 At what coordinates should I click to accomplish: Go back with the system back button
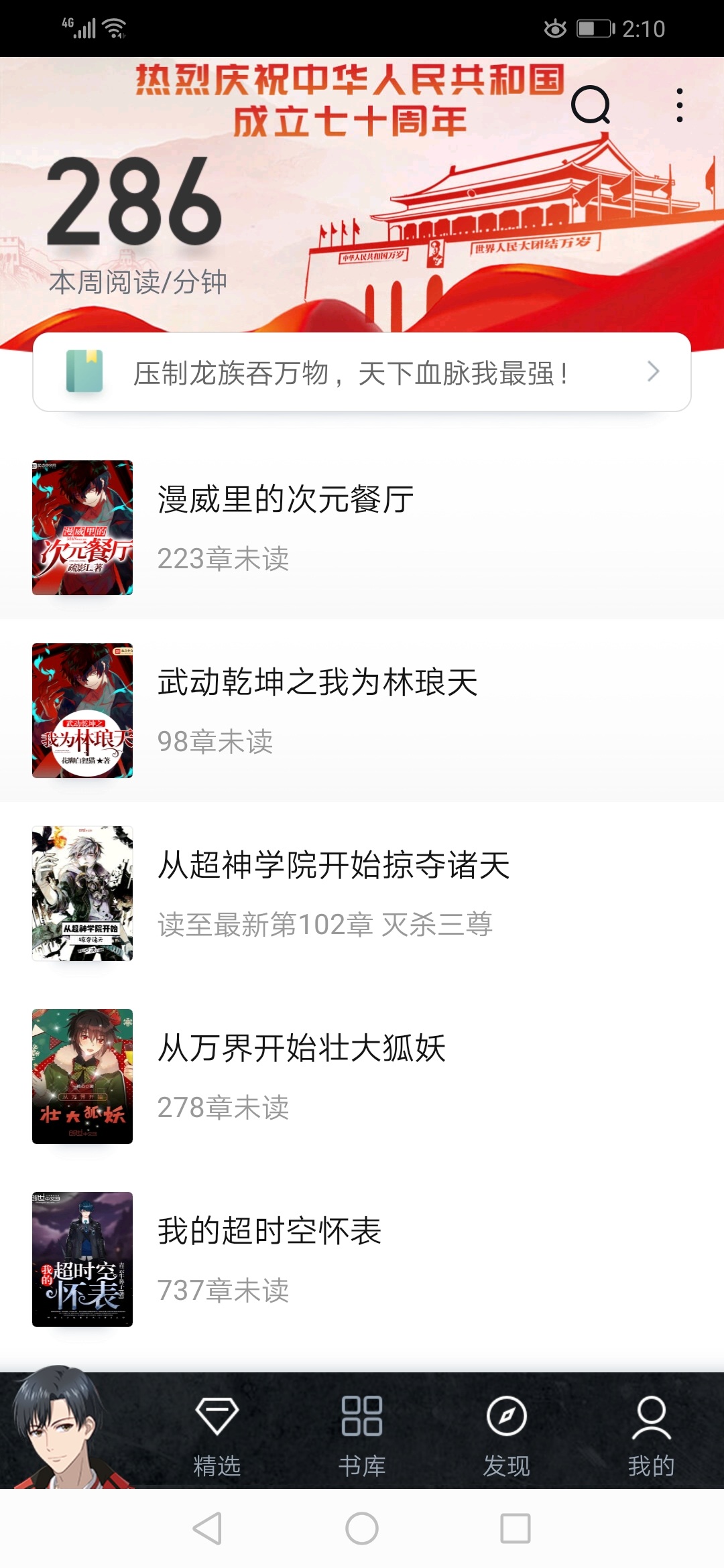click(207, 1528)
